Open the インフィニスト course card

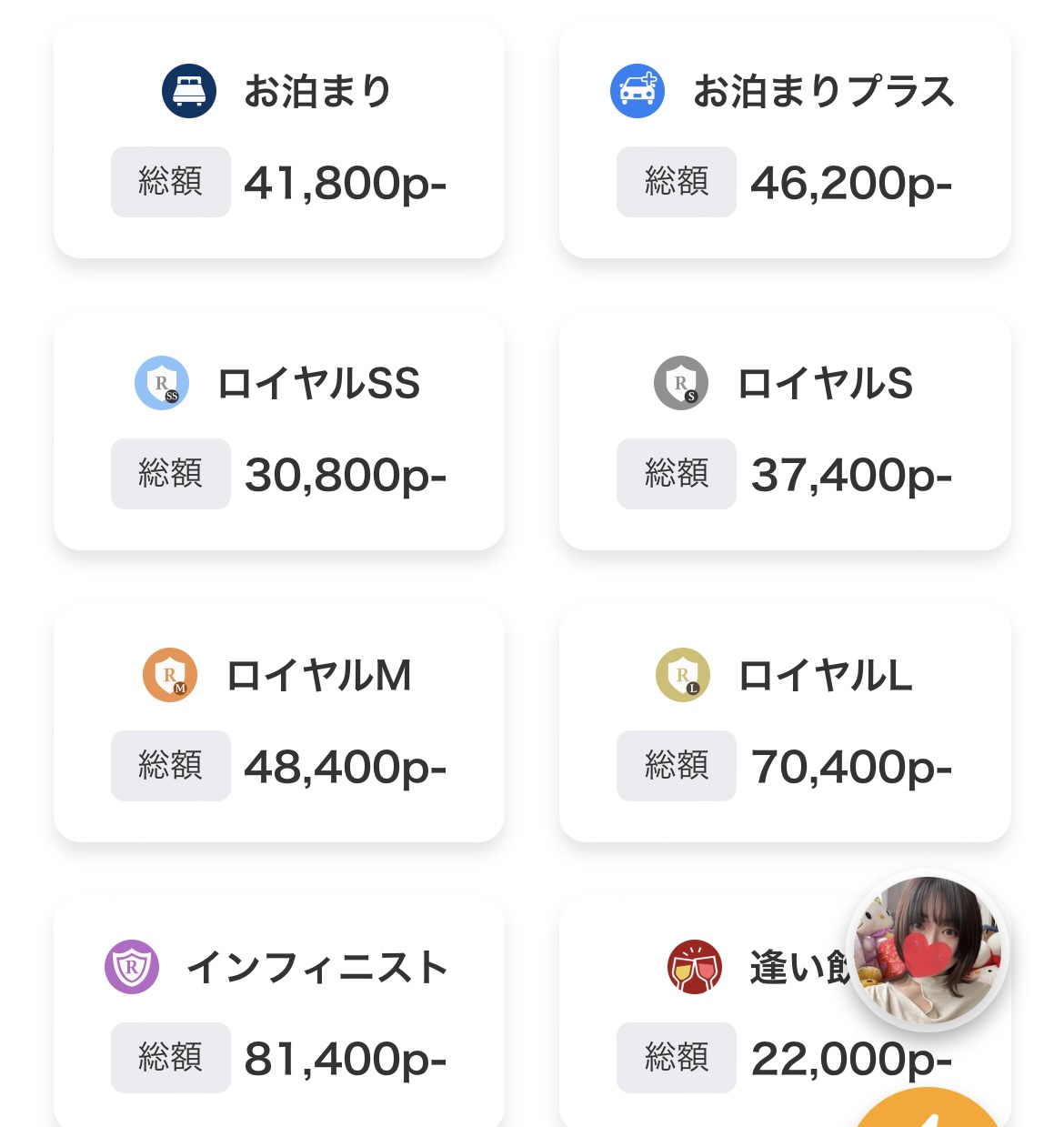click(279, 1014)
